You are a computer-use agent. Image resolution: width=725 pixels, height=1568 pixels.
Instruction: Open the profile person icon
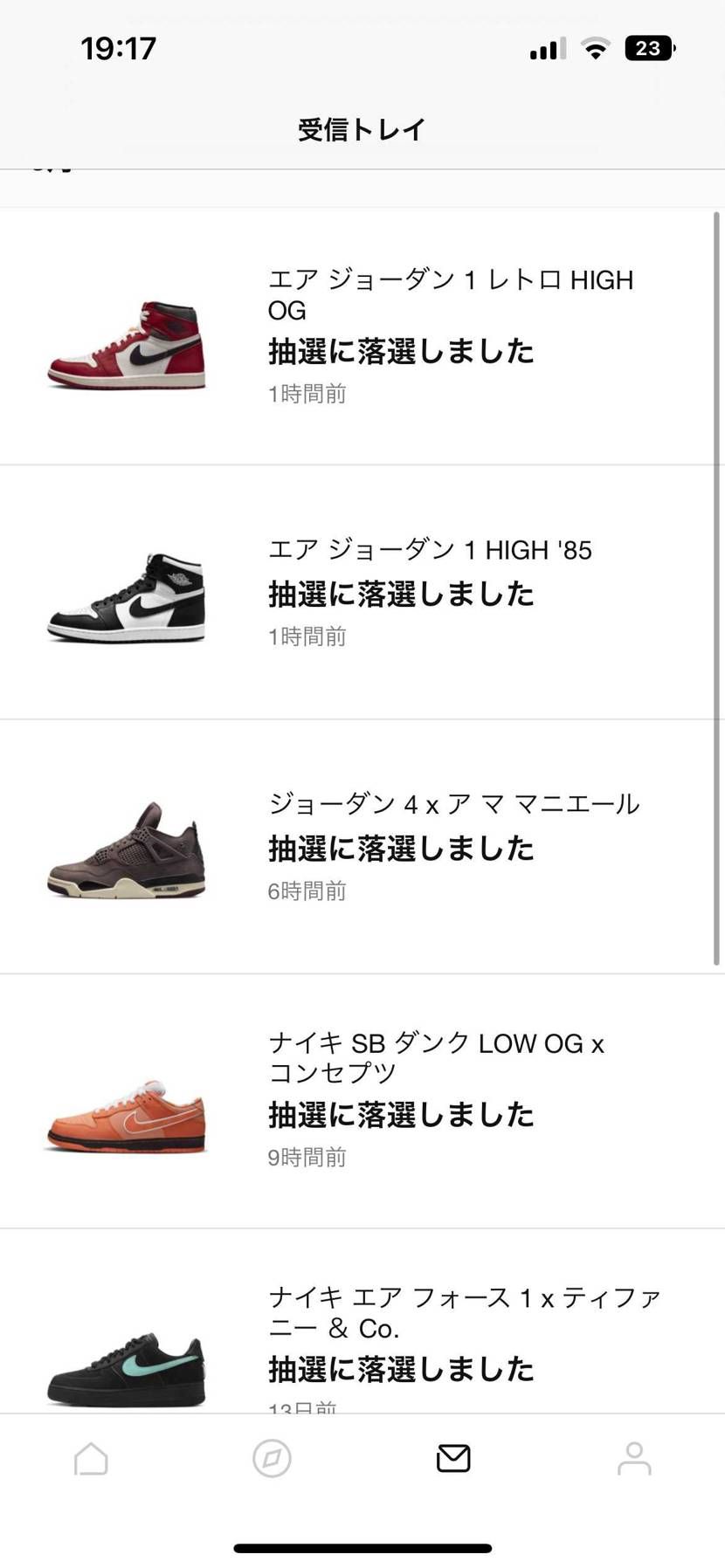click(x=634, y=1458)
